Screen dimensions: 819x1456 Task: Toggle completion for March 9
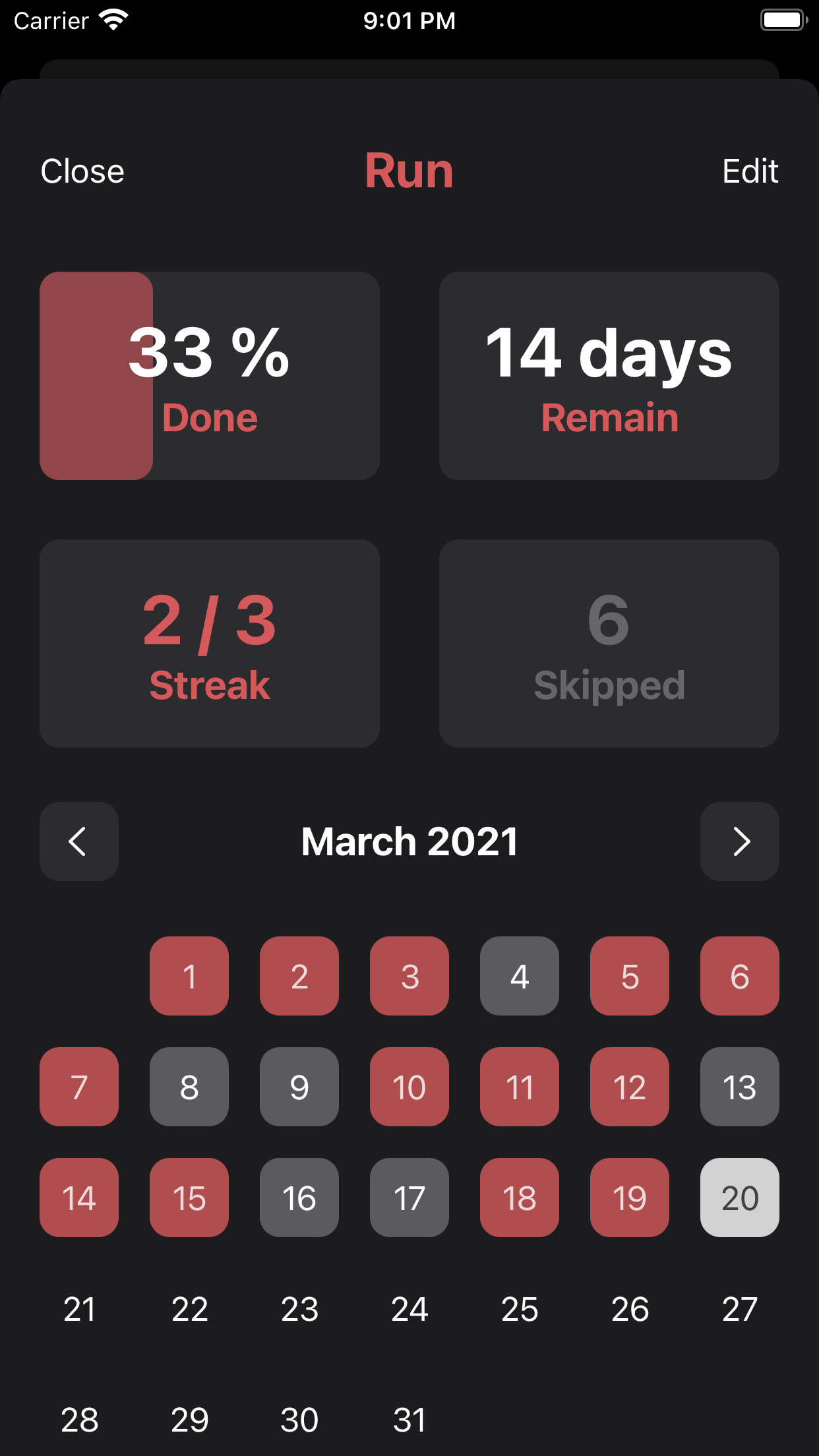pyautogui.click(x=299, y=1087)
